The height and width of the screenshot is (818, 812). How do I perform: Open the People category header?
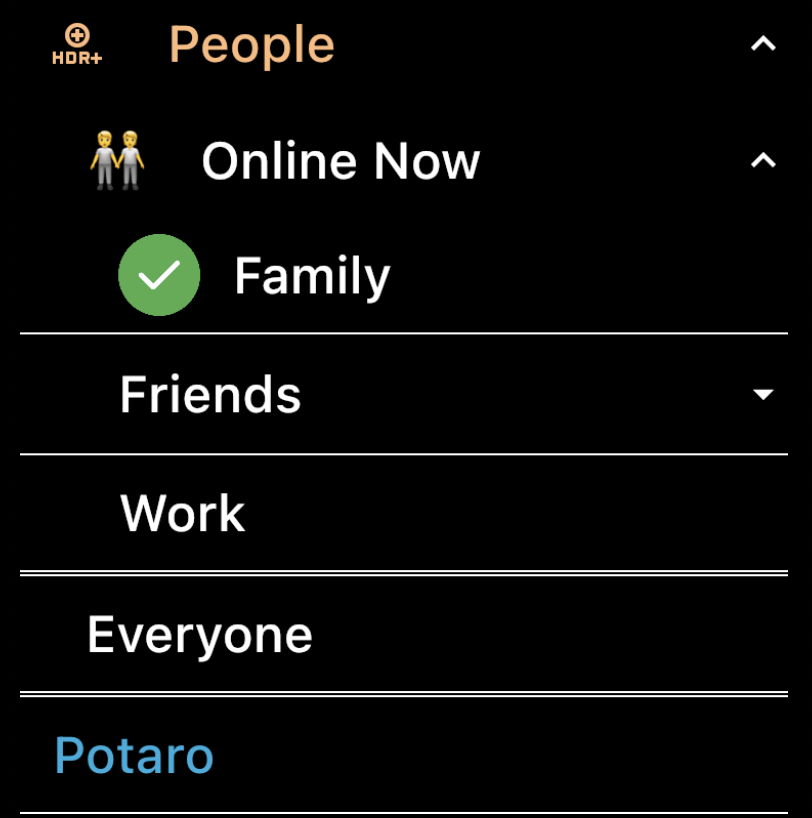[251, 43]
